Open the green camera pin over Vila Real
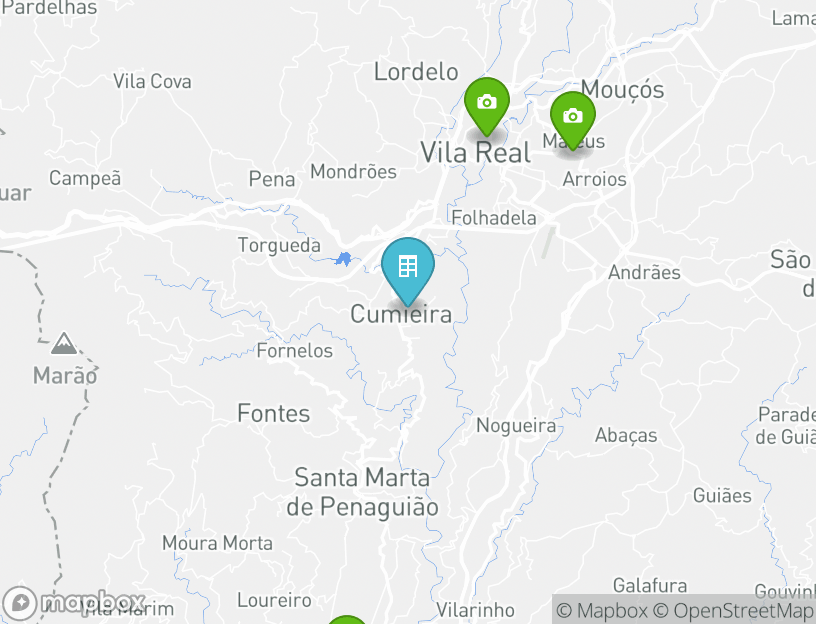 point(487,103)
